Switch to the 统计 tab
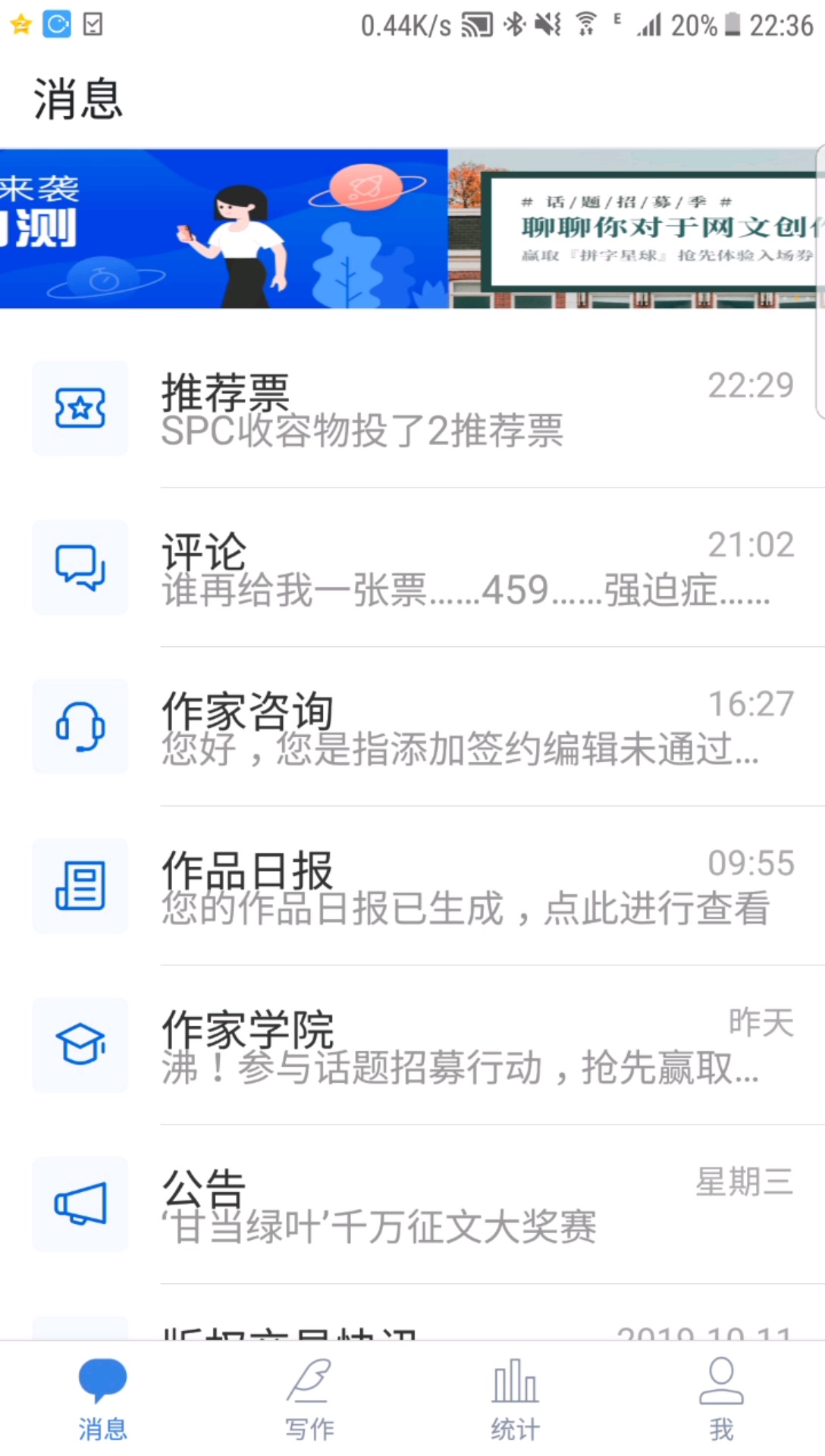The height and width of the screenshot is (1456, 825). pos(516,1399)
